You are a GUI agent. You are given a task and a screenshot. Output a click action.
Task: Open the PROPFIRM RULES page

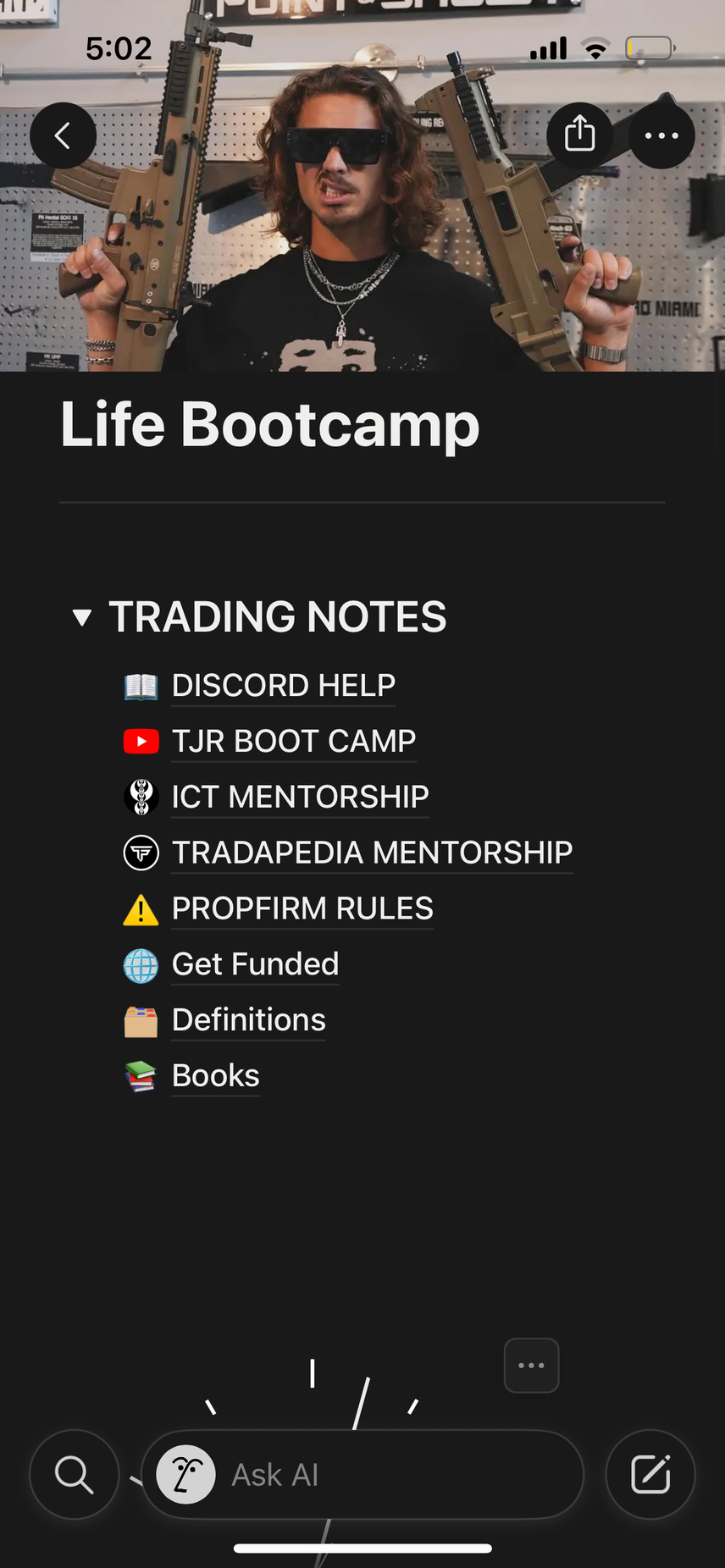302,908
